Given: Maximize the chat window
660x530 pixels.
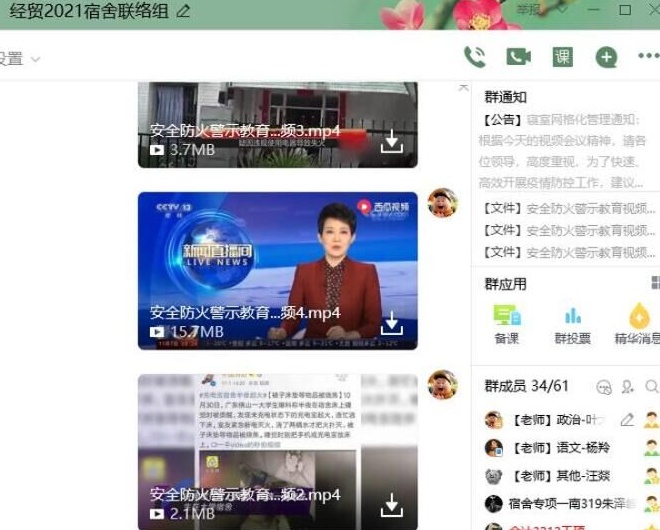Looking at the screenshot, I should [x=625, y=10].
